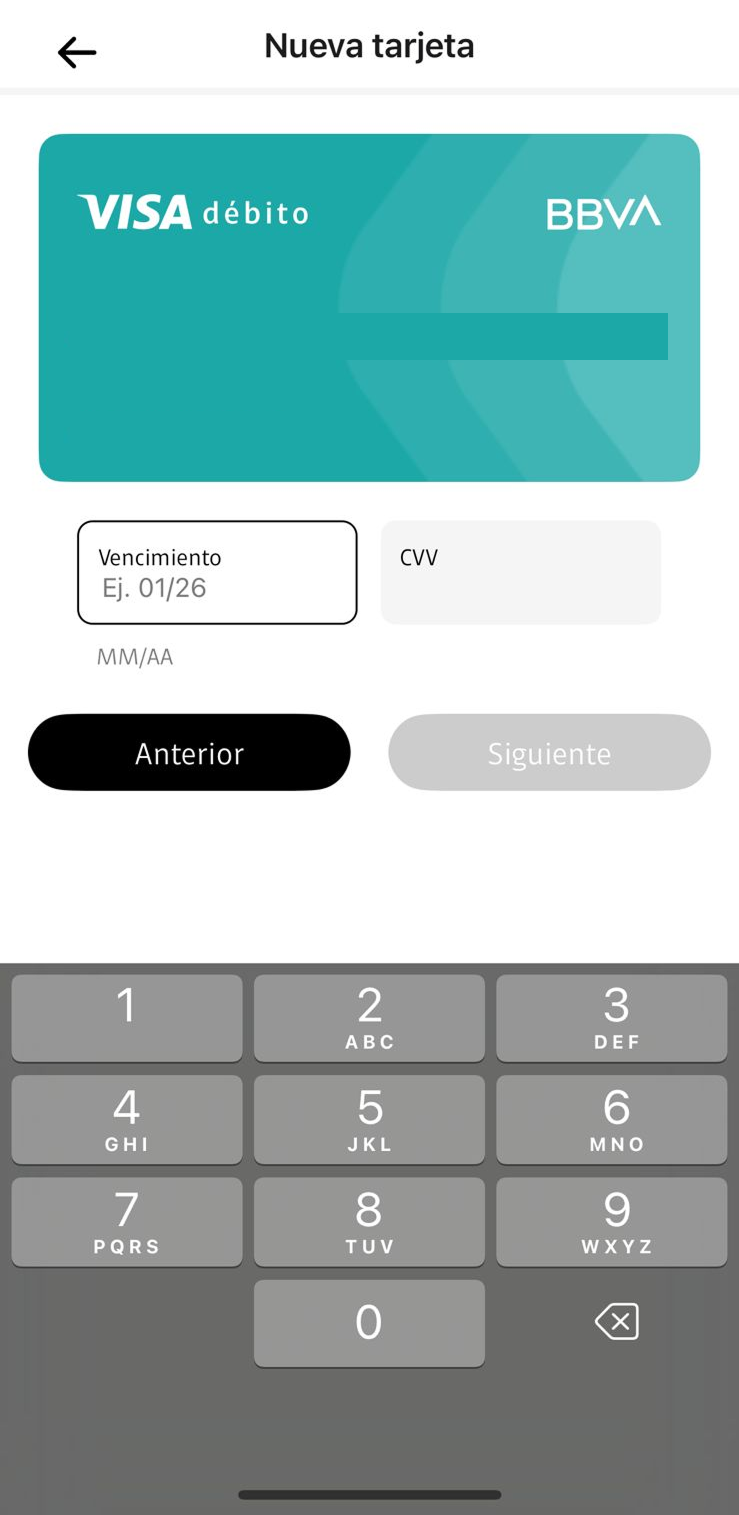Type the number 0 key
The height and width of the screenshot is (1515, 739).
tap(369, 1322)
